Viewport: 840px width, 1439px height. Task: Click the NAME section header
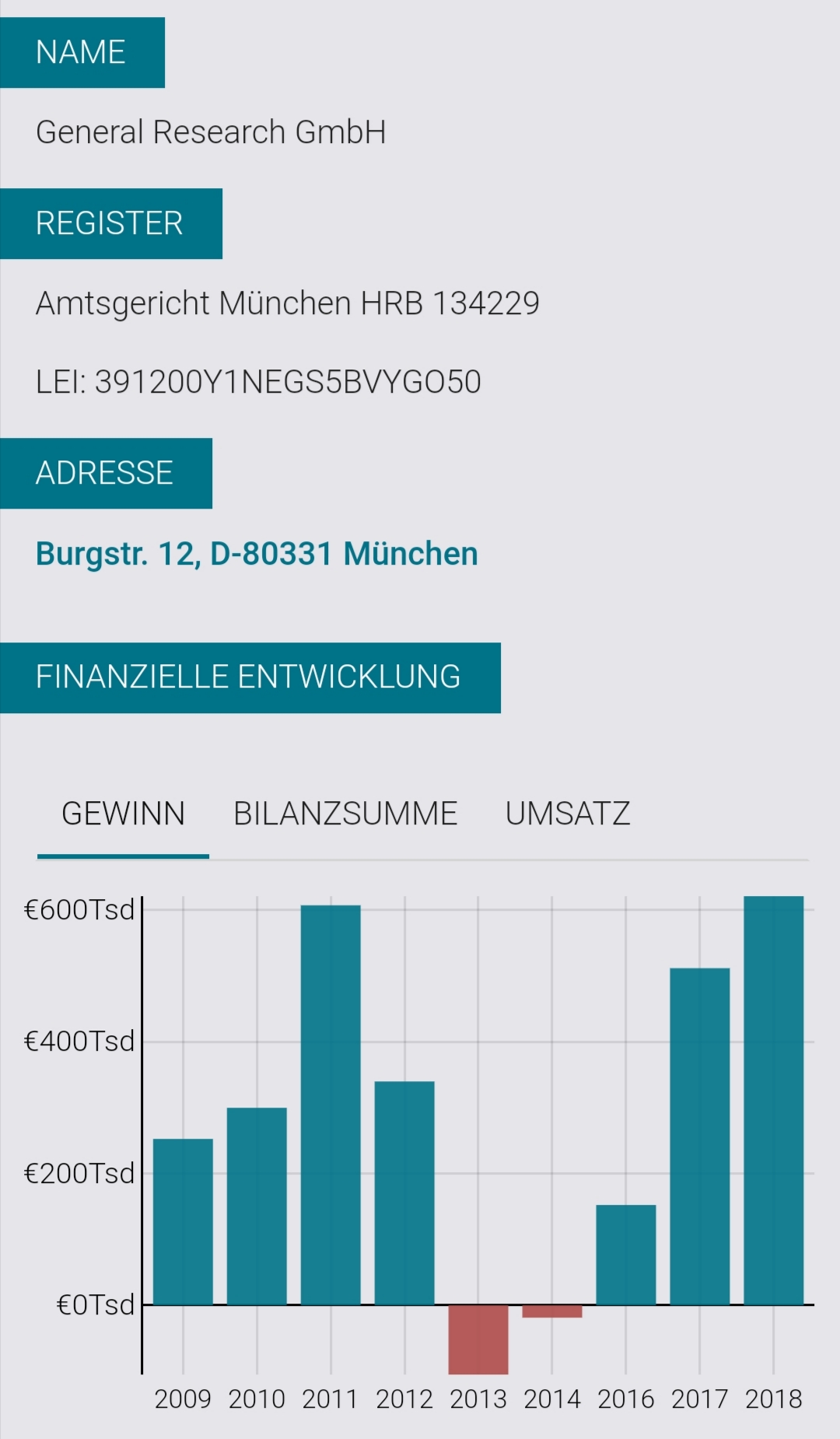(82, 51)
